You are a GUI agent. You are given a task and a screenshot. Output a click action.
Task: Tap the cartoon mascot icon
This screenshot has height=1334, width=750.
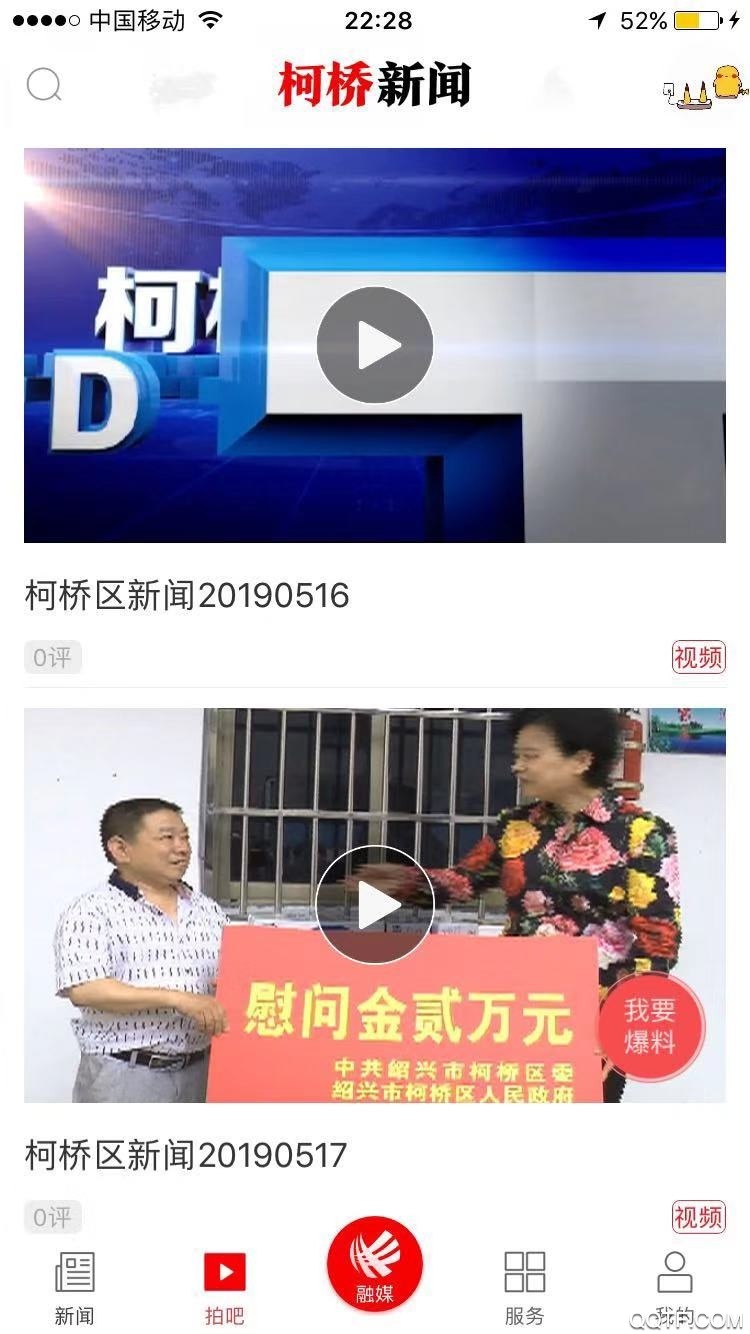point(705,86)
